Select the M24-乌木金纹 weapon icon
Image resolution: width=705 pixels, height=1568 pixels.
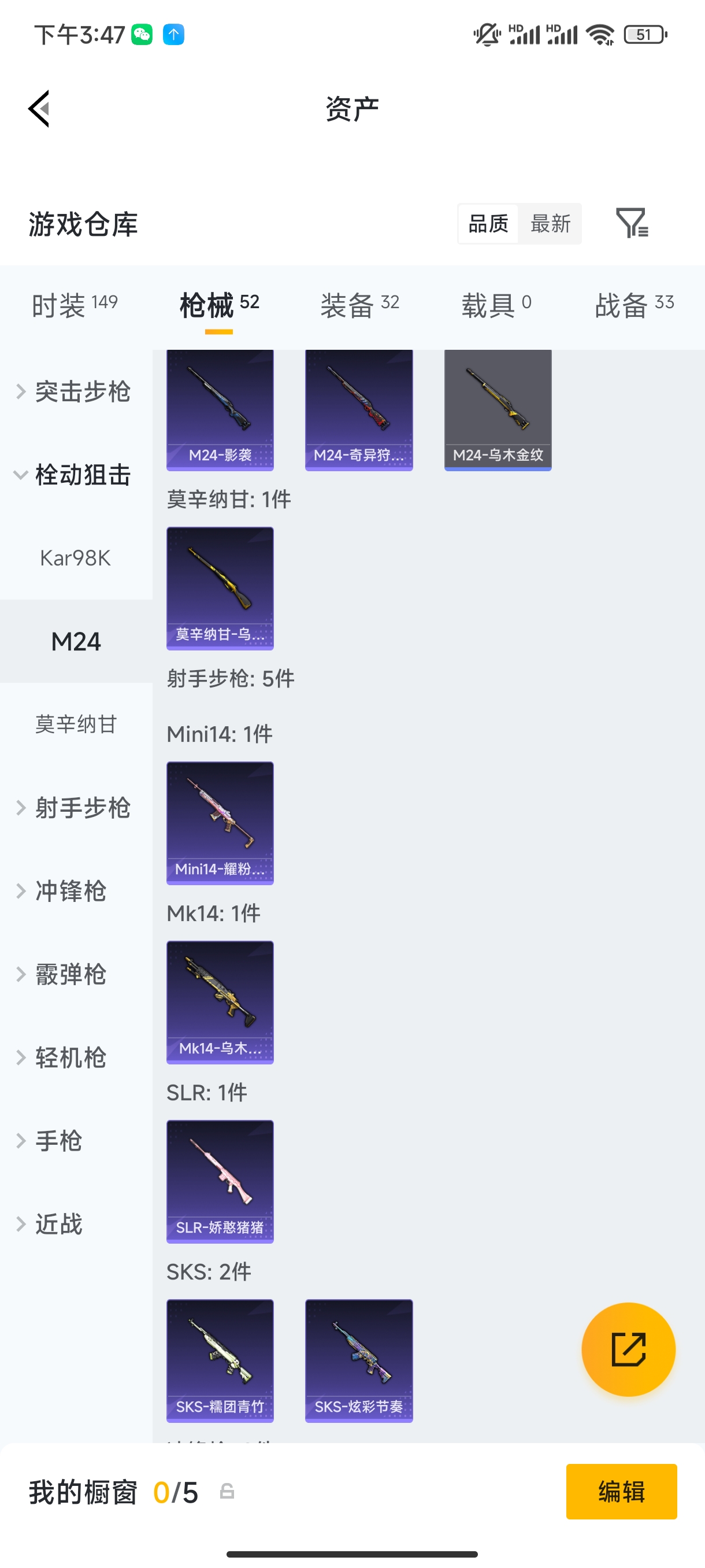pos(498,410)
